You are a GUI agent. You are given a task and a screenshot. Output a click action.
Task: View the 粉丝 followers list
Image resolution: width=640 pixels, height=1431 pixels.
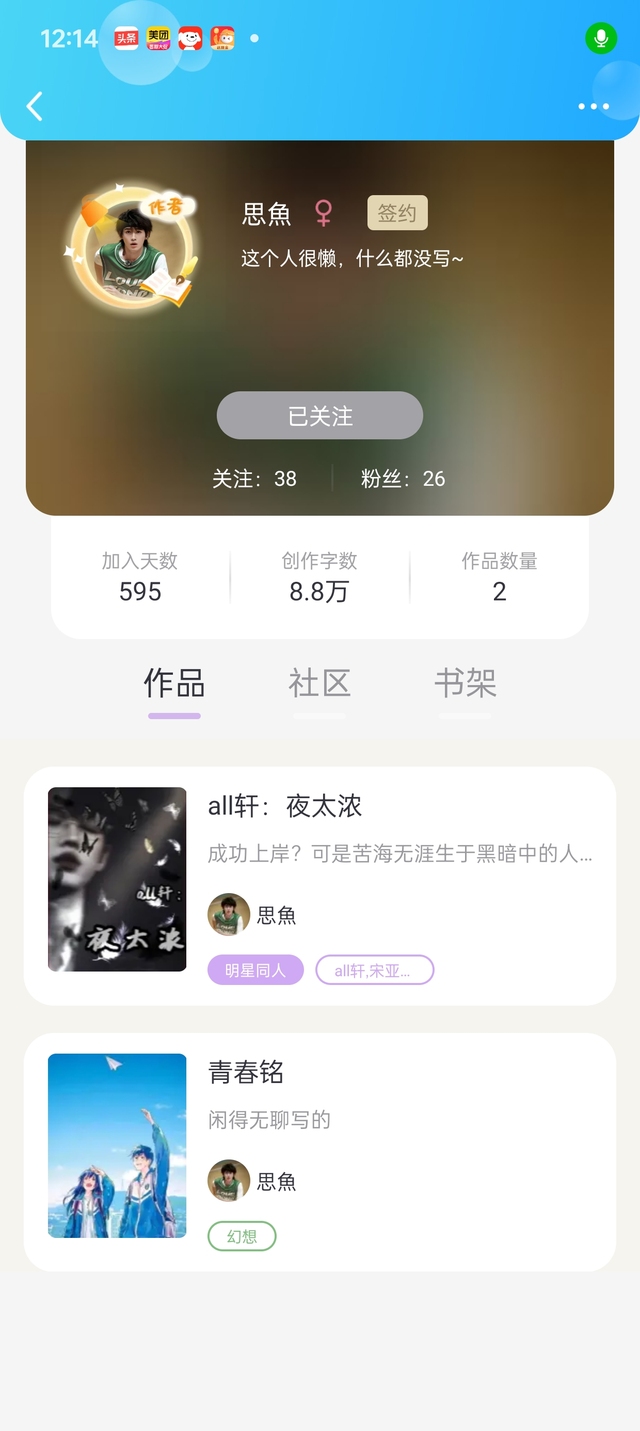click(403, 479)
